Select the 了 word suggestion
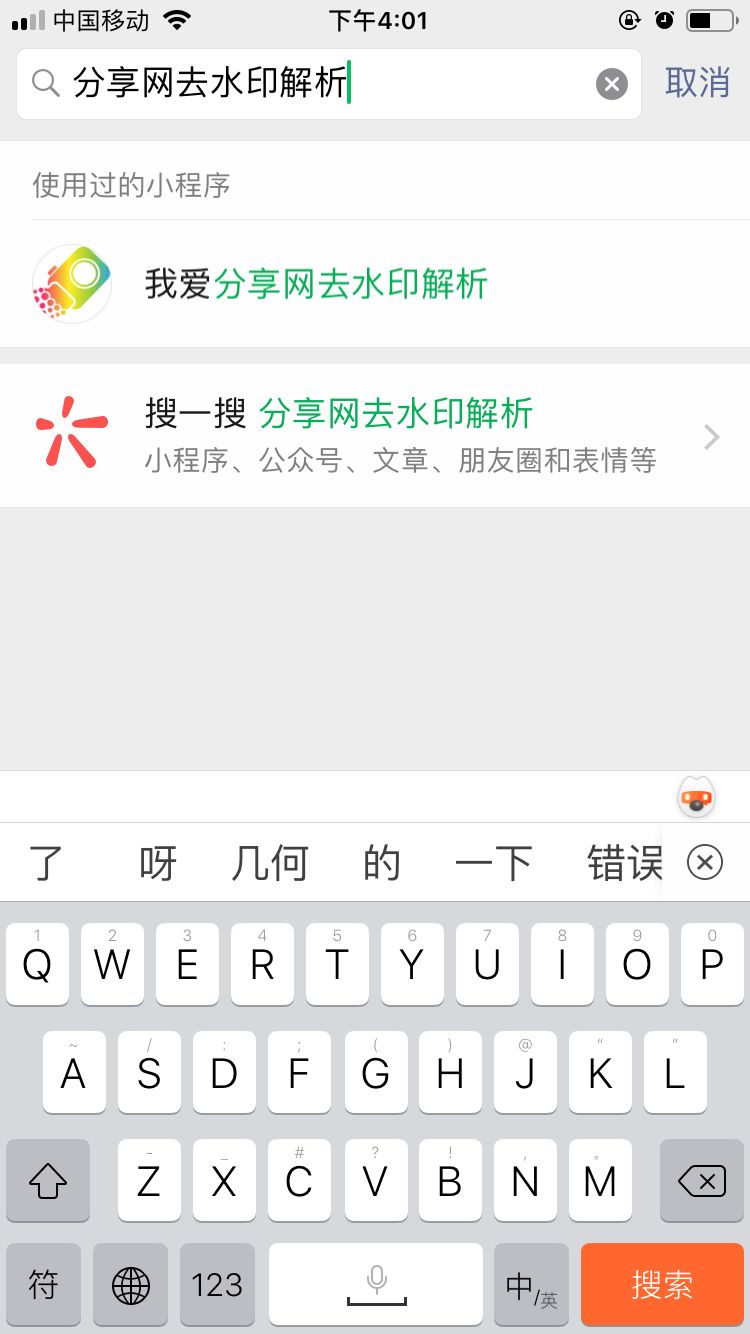Image resolution: width=750 pixels, height=1334 pixels. point(46,863)
